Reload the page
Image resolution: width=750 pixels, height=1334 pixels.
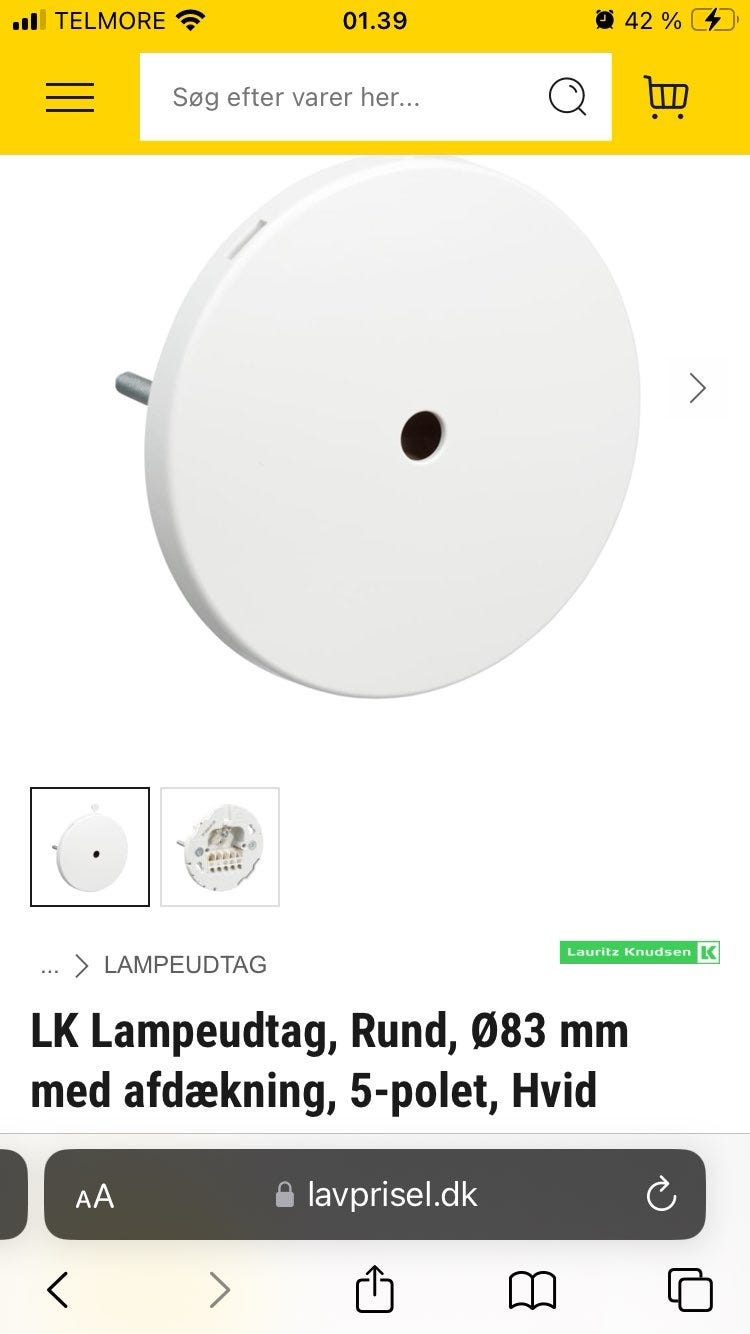click(x=661, y=1195)
